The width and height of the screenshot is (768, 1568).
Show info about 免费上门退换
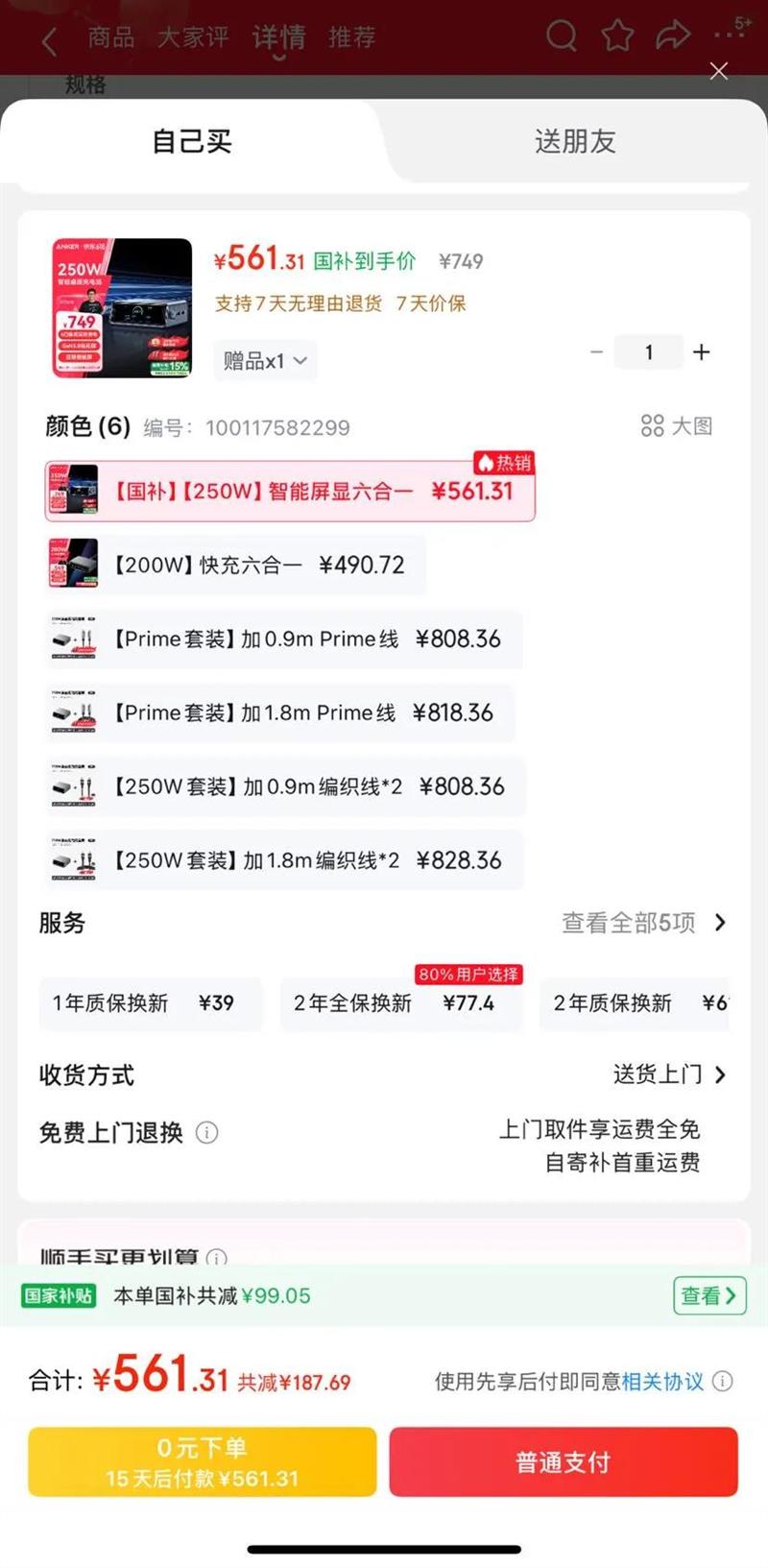point(206,1133)
